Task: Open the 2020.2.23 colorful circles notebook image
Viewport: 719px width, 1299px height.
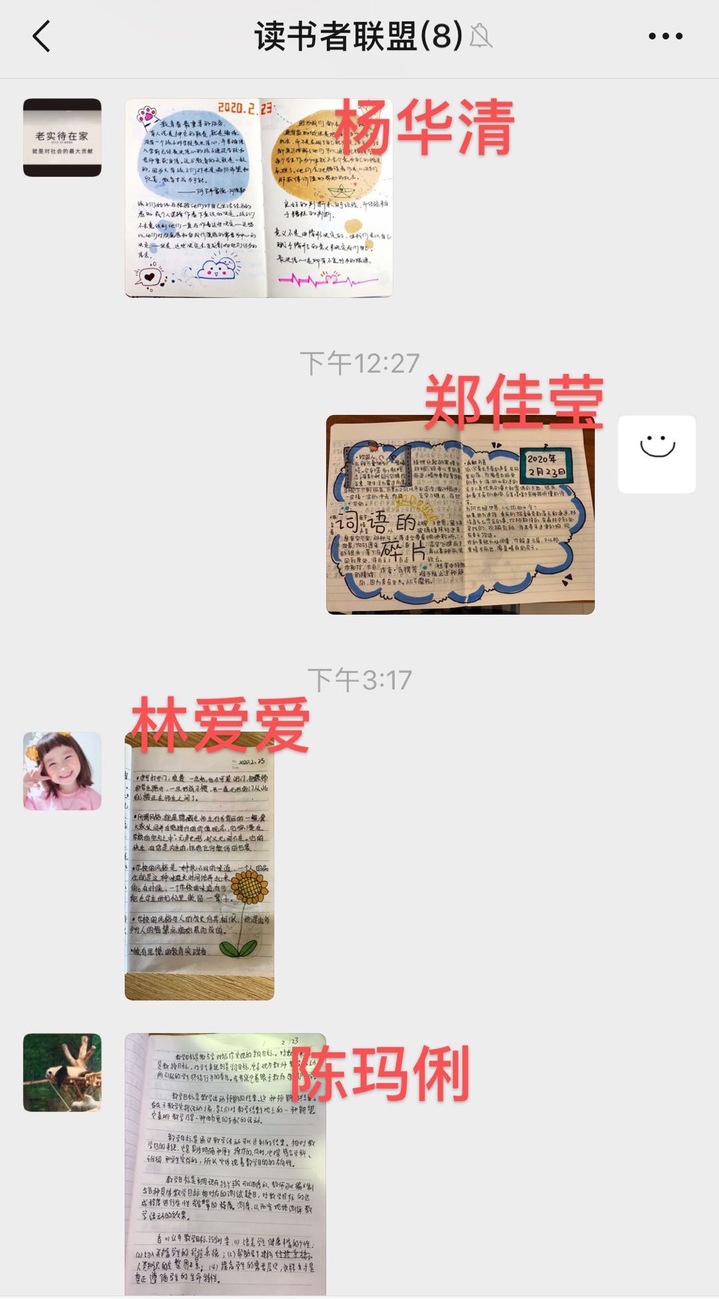Action: 258,198
